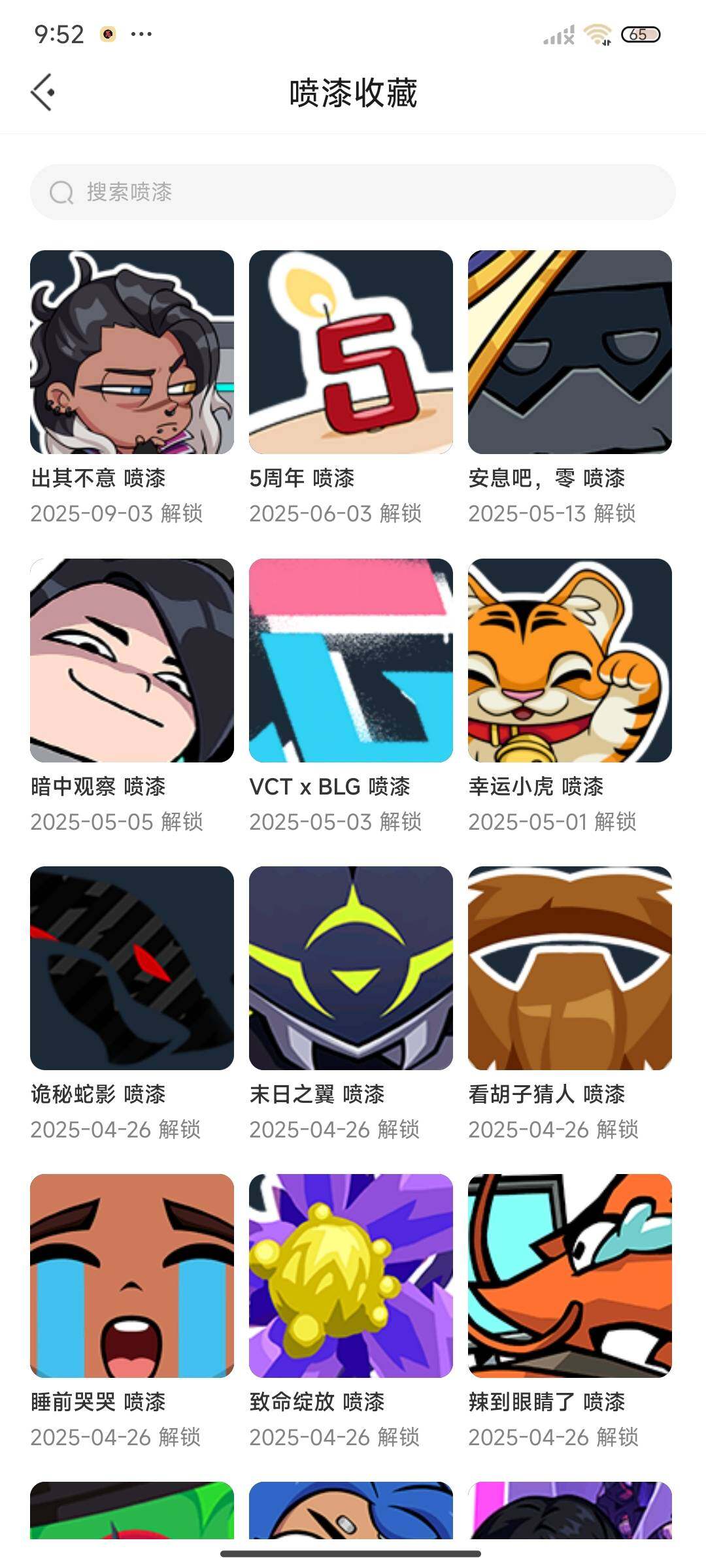The image size is (706, 1568).
Task: Select the 辣到眼睛了 喷漆 tile
Action: [x=570, y=1275]
